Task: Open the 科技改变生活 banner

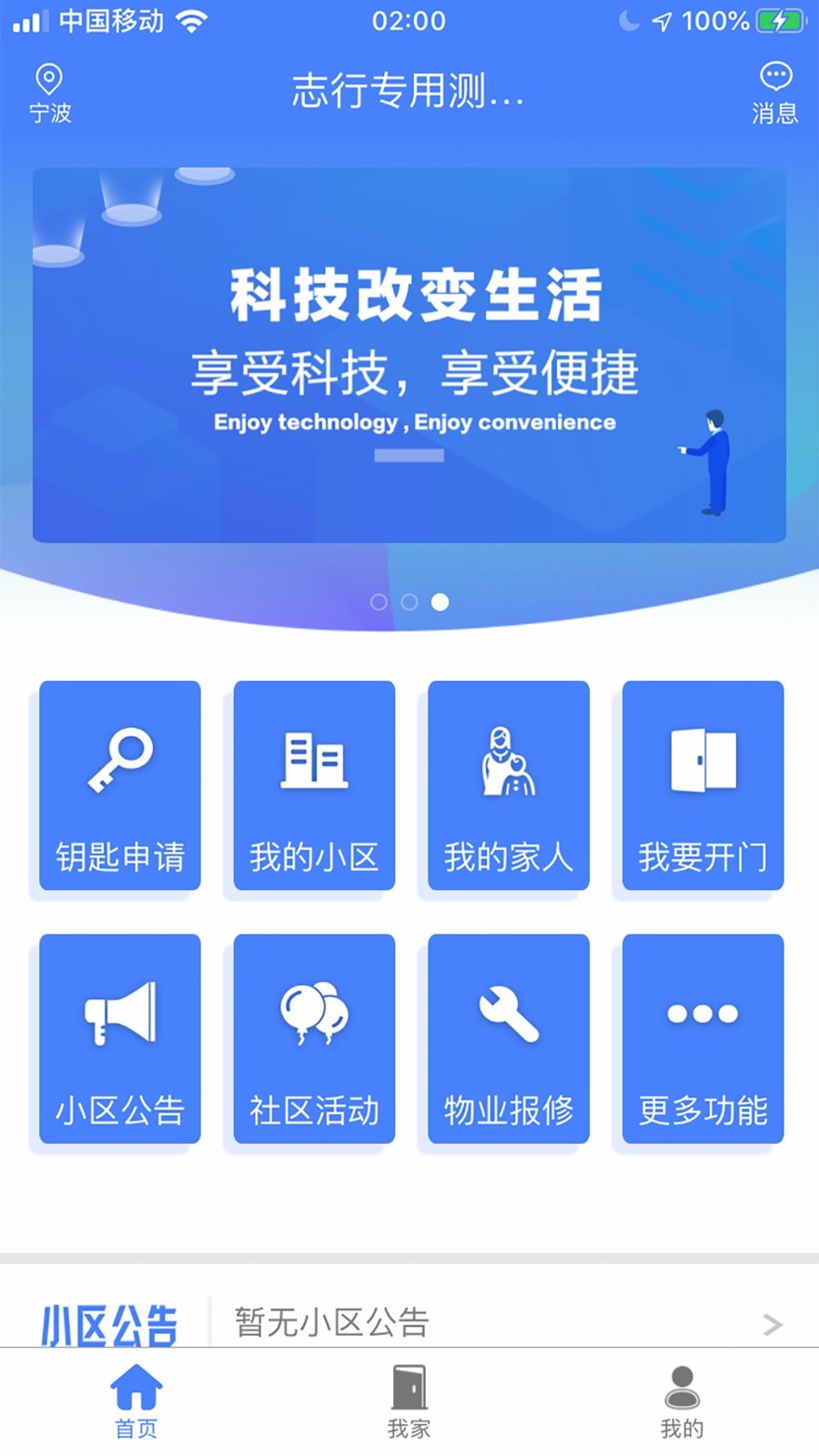Action: click(409, 355)
